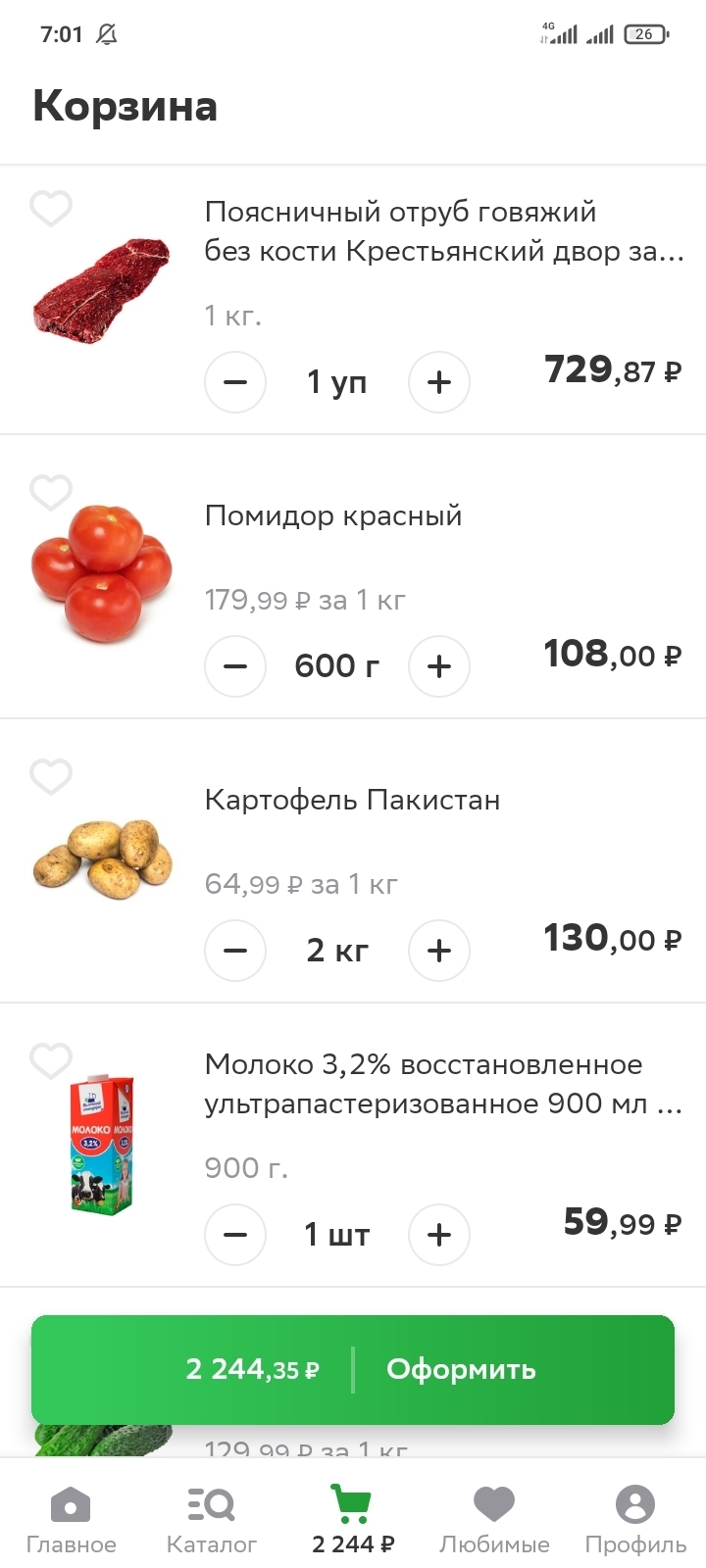The width and height of the screenshot is (706, 1568).
Task: Reduce Помидор красный weight
Action: point(235,665)
